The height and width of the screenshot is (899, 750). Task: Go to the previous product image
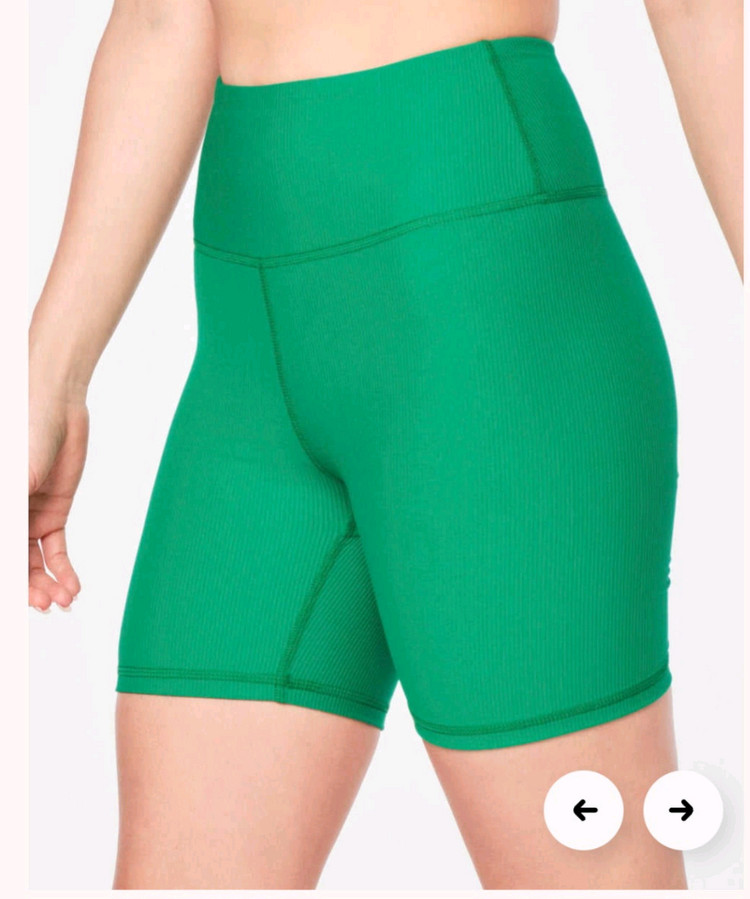[584, 810]
